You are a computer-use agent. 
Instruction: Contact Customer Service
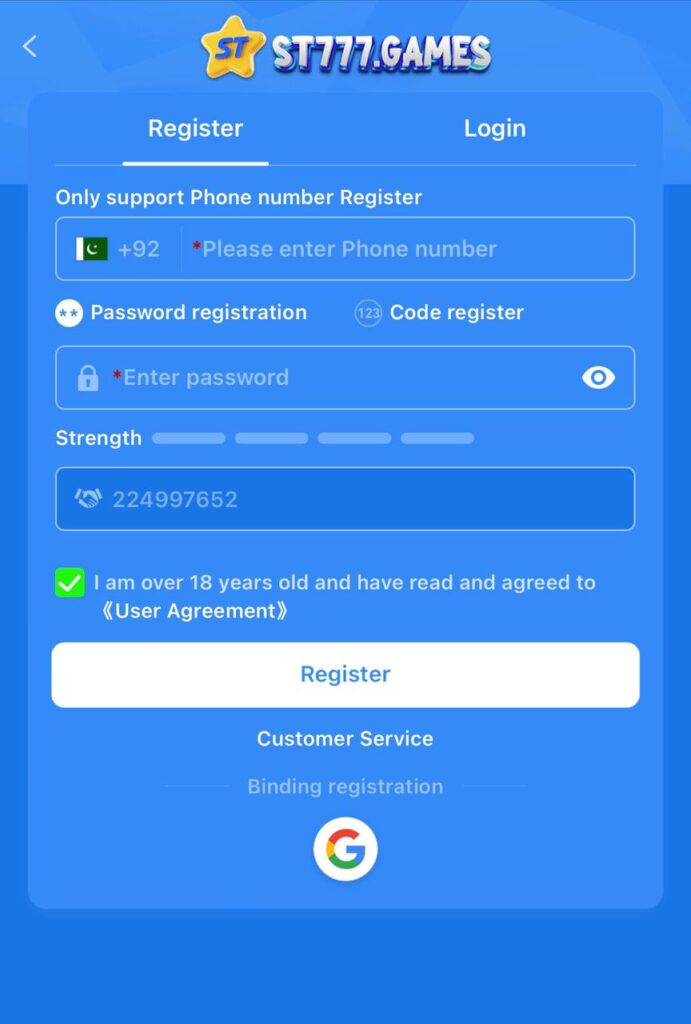[345, 739]
